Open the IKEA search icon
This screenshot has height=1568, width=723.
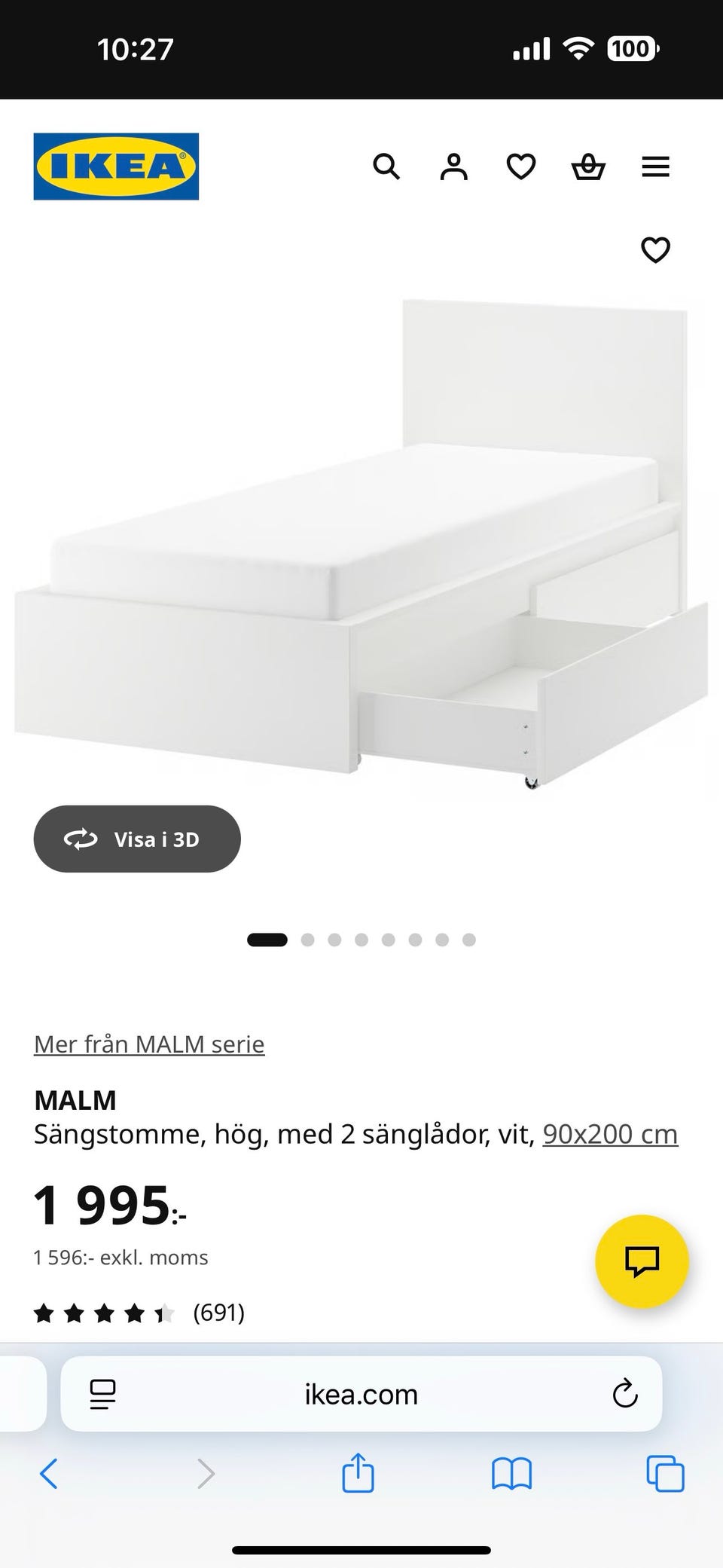pyautogui.click(x=386, y=167)
